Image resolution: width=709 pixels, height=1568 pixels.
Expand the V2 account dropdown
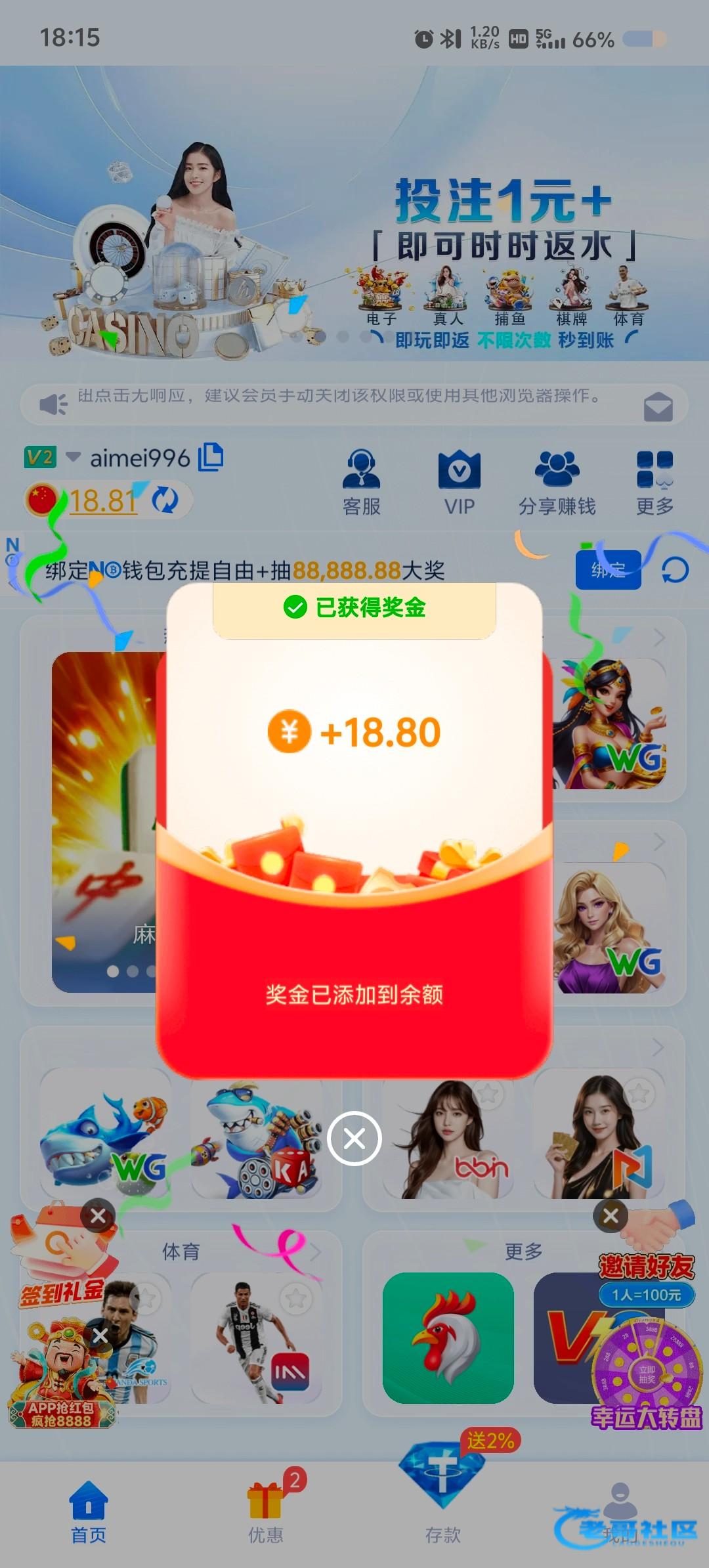tap(73, 456)
